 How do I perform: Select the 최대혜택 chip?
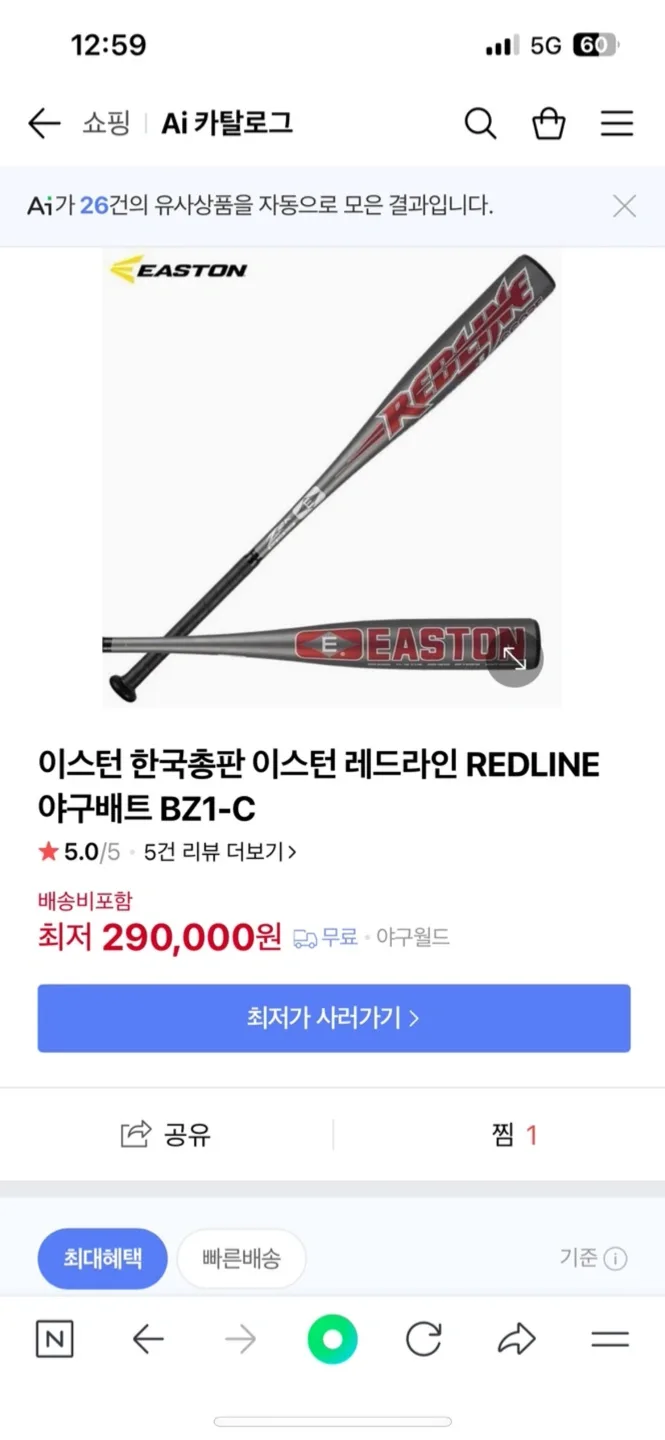coord(102,1258)
